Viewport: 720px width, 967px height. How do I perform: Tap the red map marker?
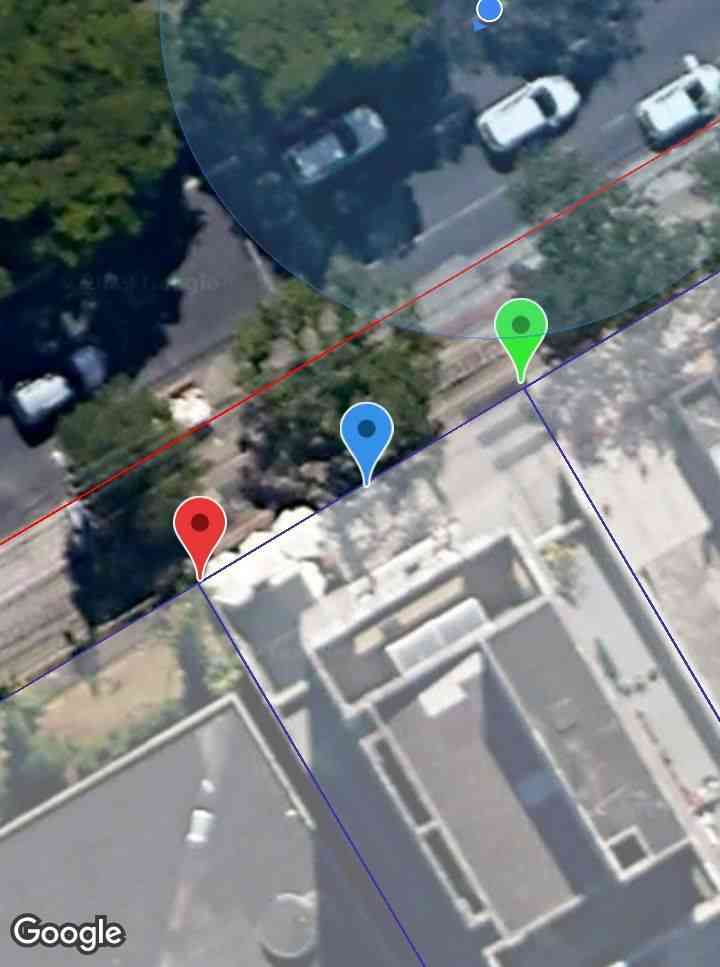tap(200, 528)
